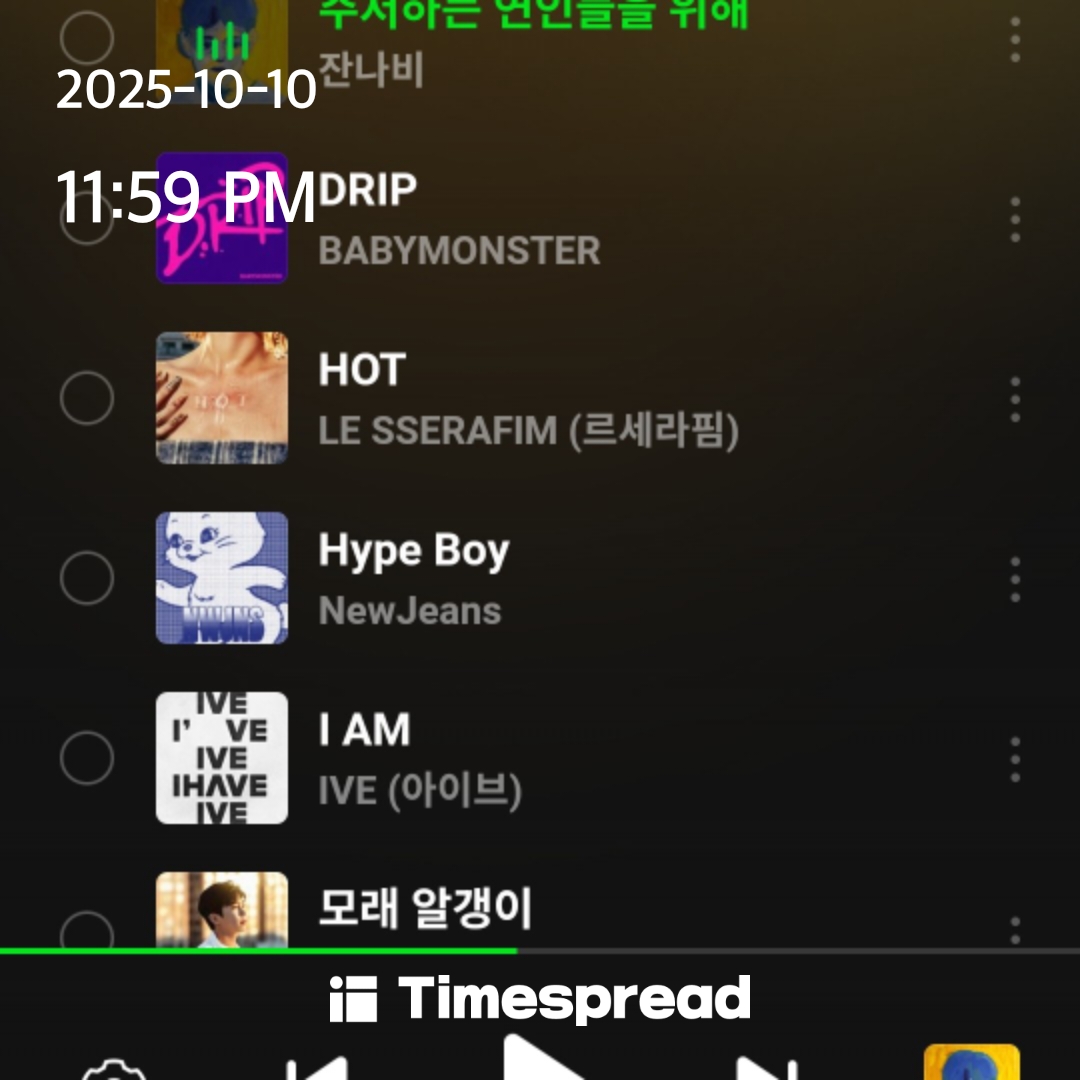Open more options for Hype Boy
This screenshot has width=1080, height=1080.
click(x=1015, y=578)
